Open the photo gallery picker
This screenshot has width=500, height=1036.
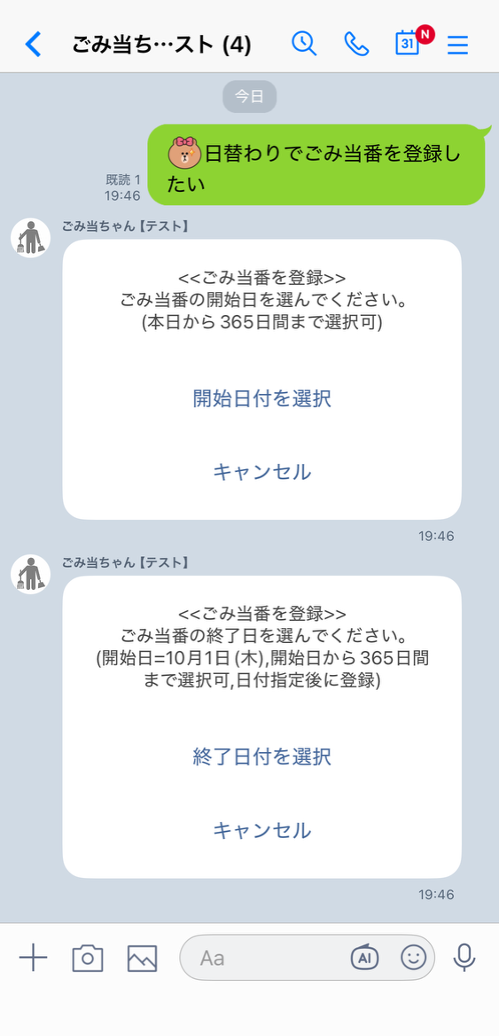click(x=142, y=958)
